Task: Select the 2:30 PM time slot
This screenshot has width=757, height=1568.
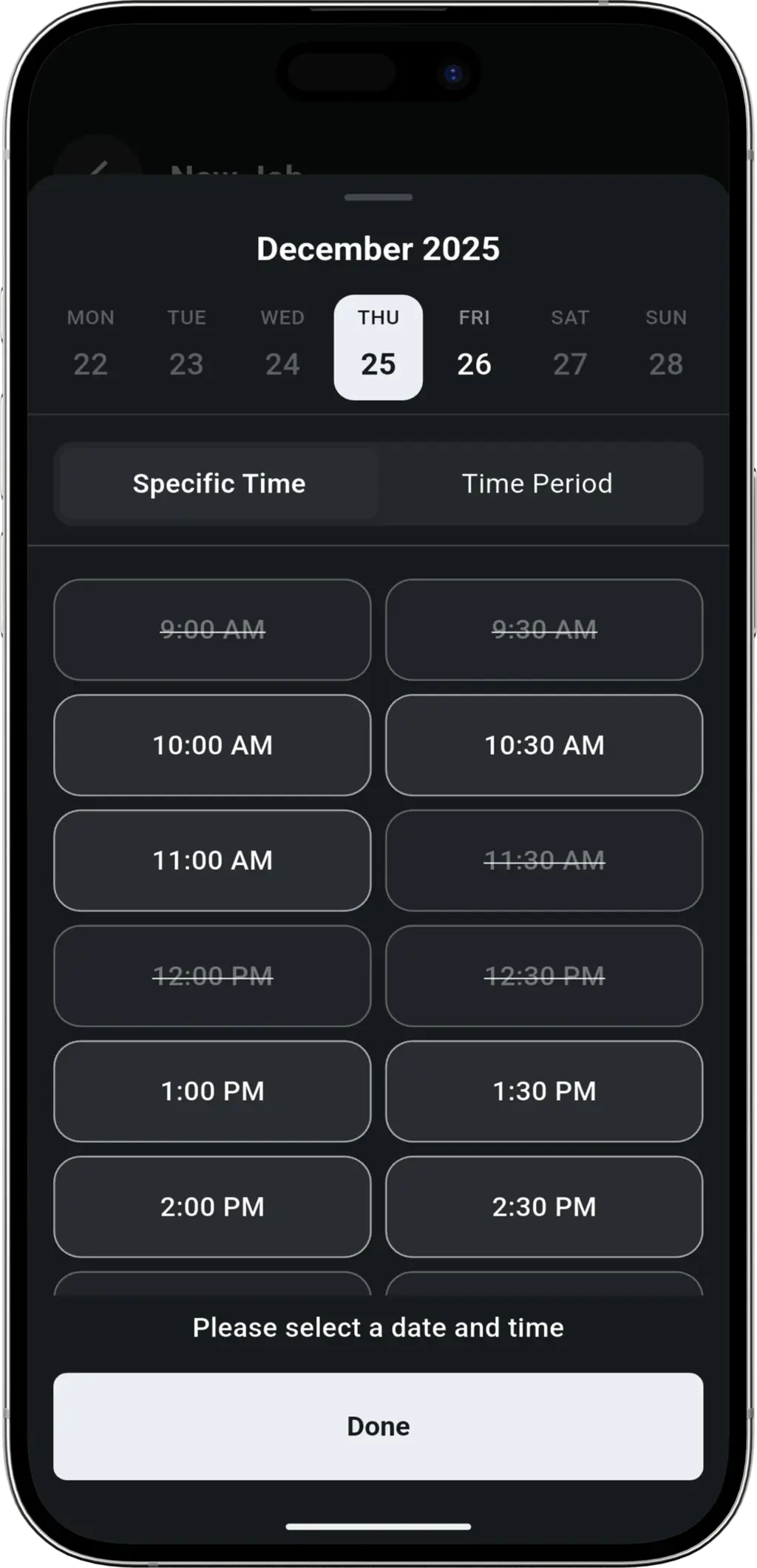Action: tap(544, 1206)
